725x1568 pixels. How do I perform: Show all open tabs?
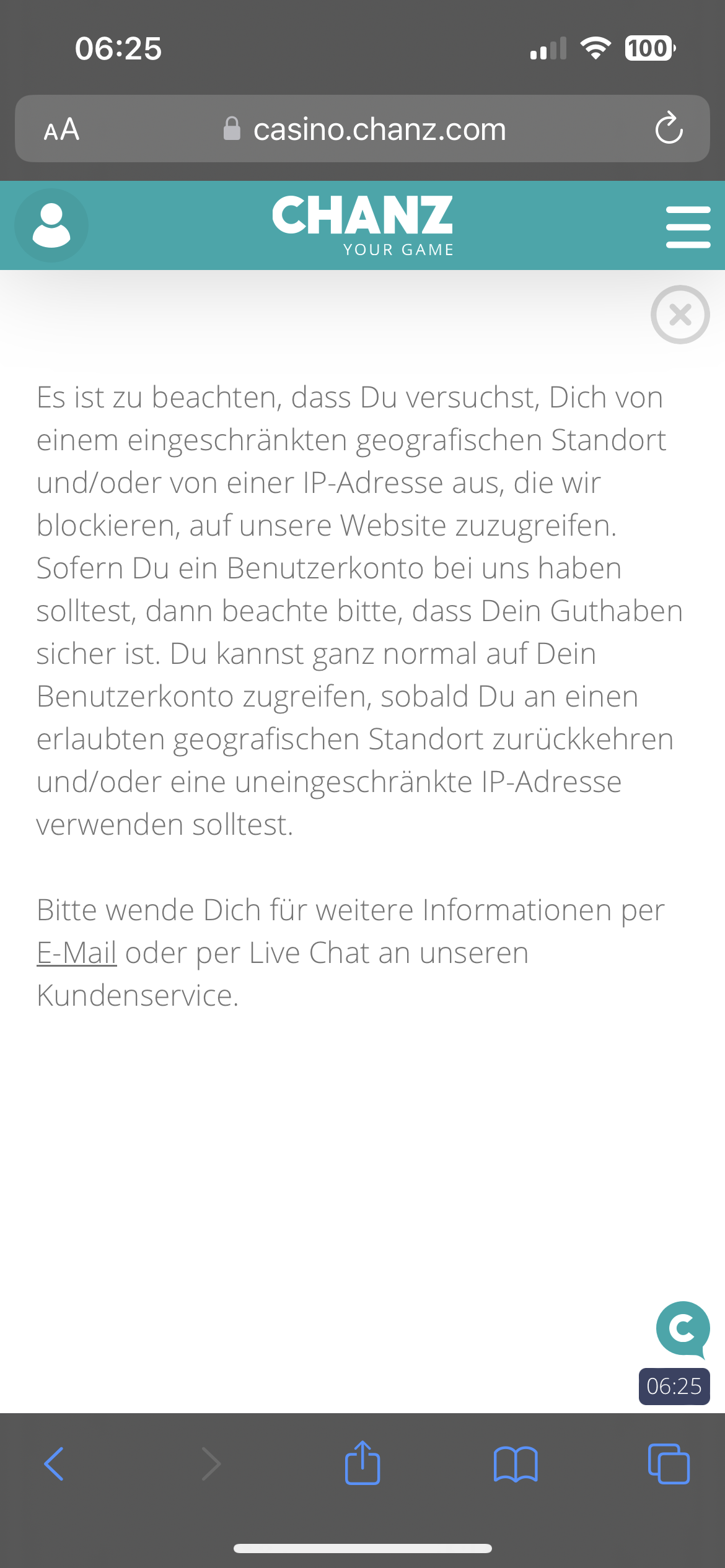coord(669,1464)
